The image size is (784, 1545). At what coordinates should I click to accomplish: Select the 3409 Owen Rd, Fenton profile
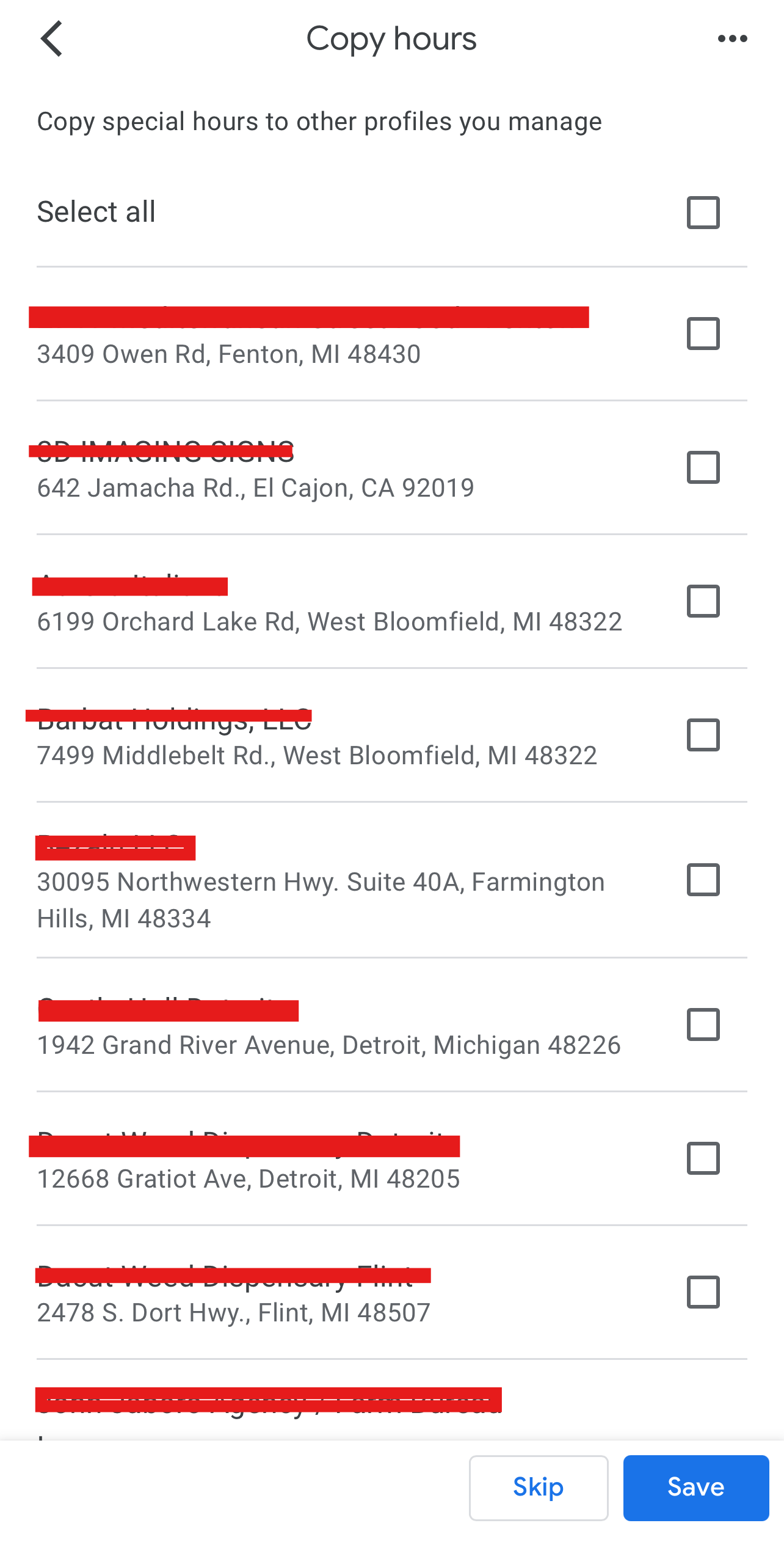[703, 333]
